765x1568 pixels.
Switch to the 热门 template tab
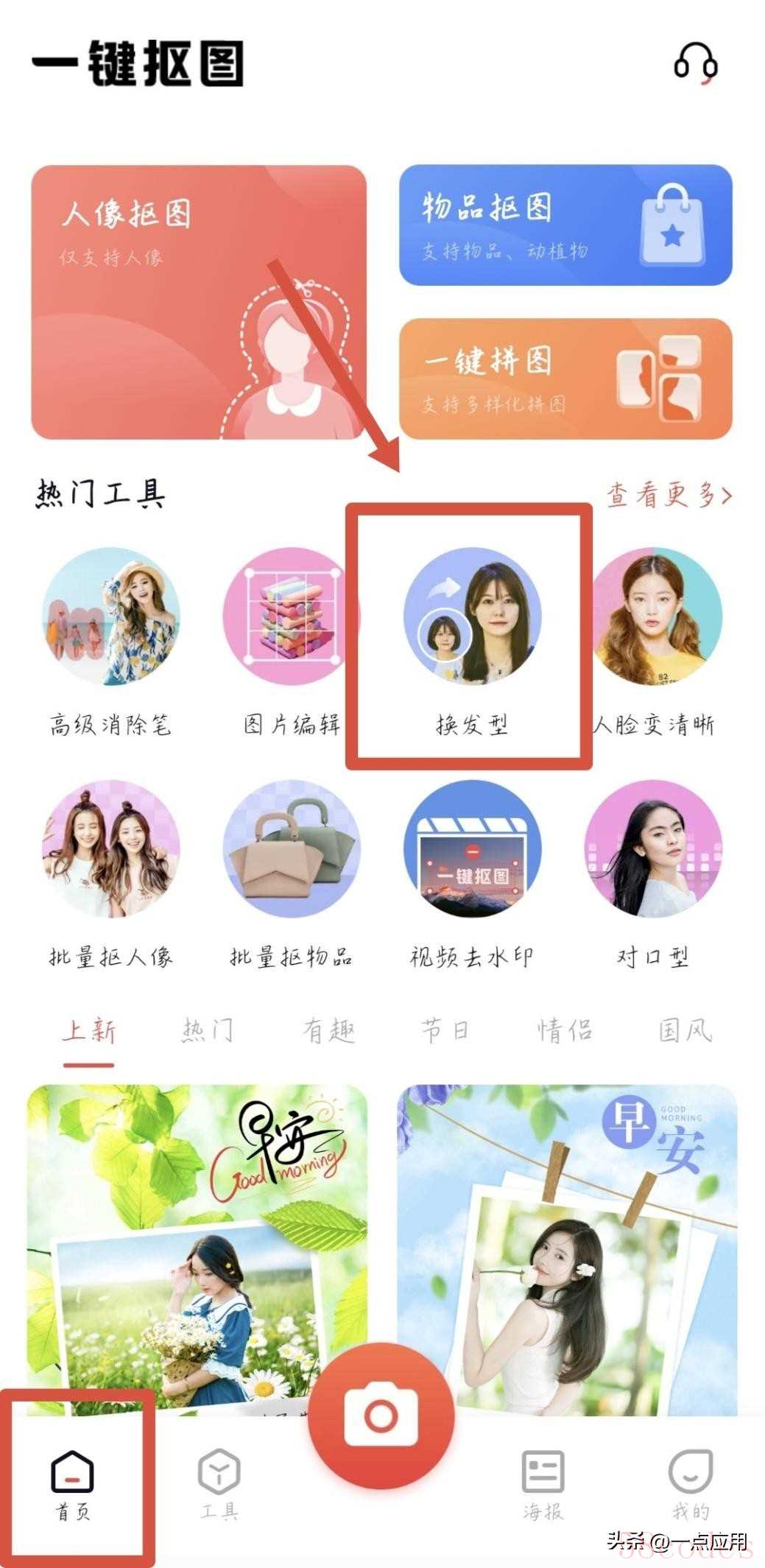tap(208, 1031)
